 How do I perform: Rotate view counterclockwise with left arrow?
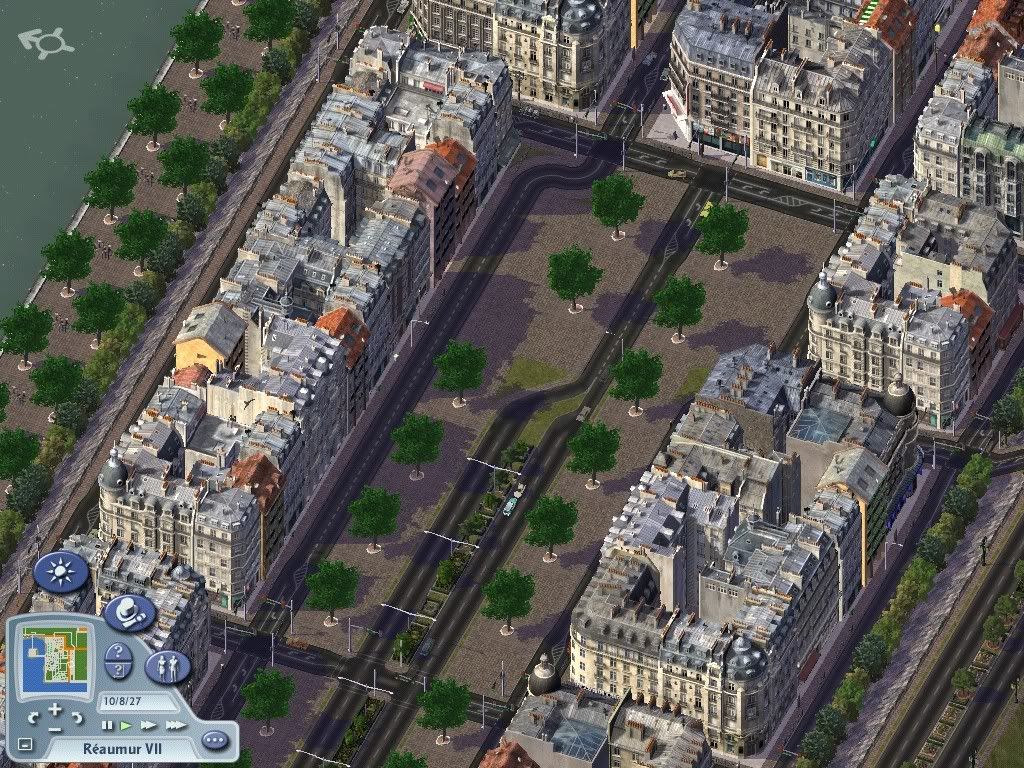(x=33, y=718)
